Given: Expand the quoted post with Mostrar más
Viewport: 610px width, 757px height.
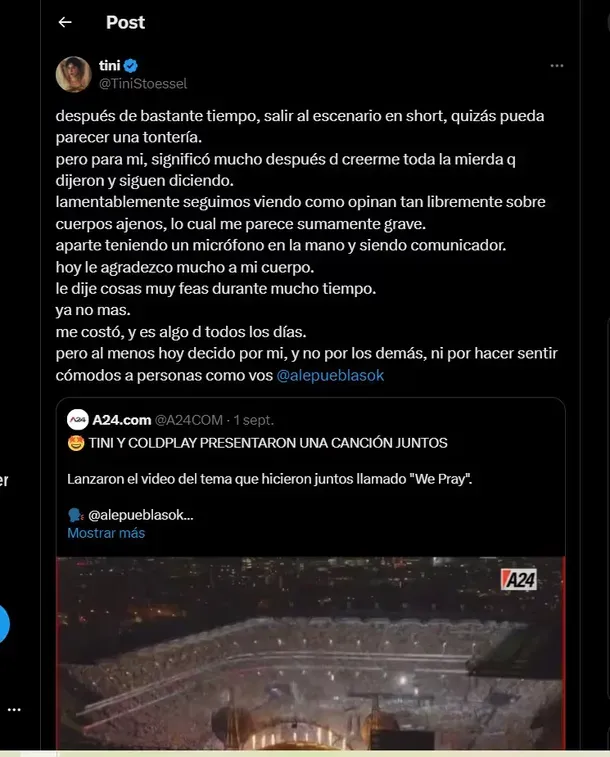Looking at the screenshot, I should coord(106,533).
